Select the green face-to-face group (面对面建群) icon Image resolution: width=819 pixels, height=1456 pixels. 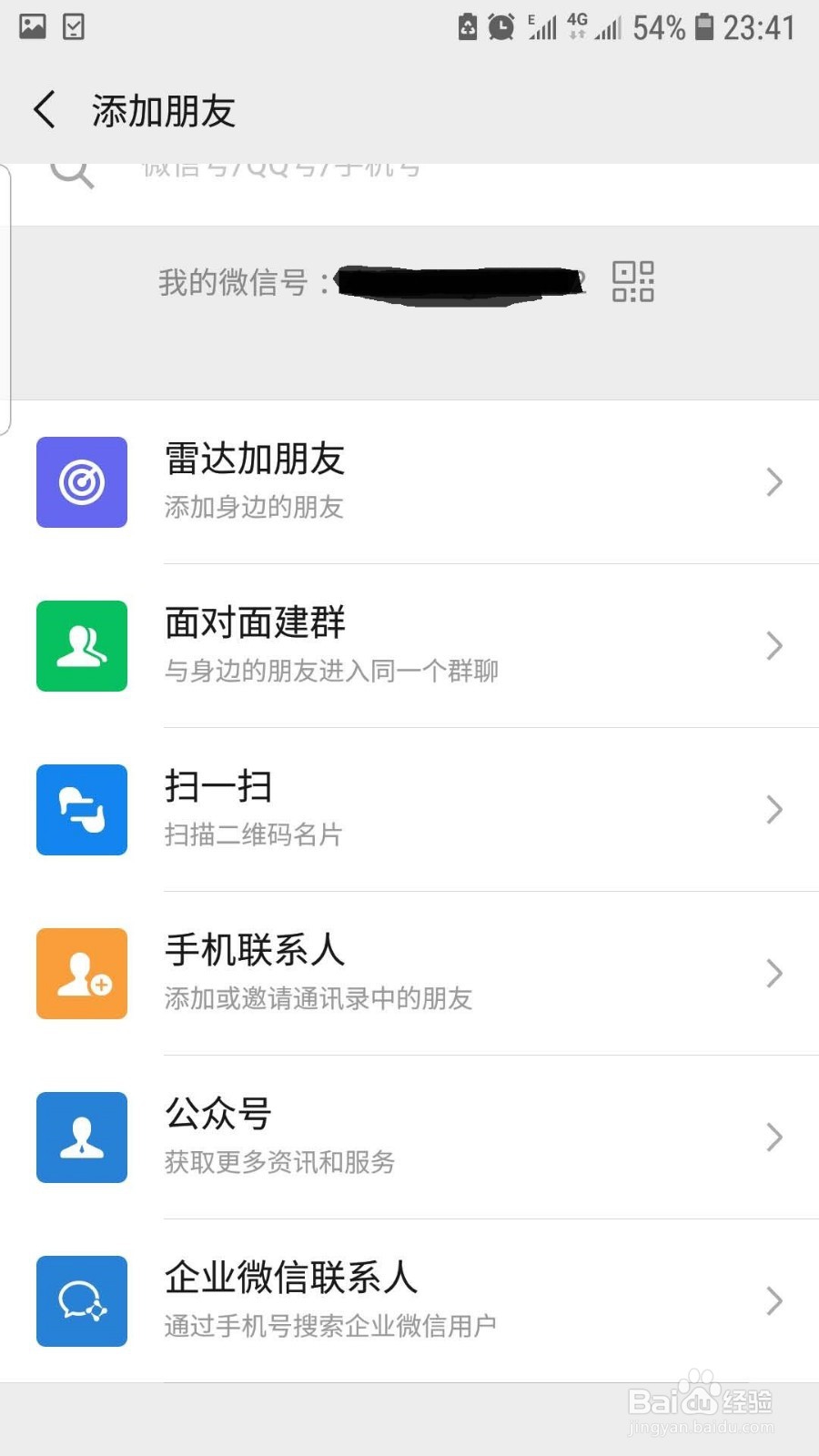[x=81, y=646]
